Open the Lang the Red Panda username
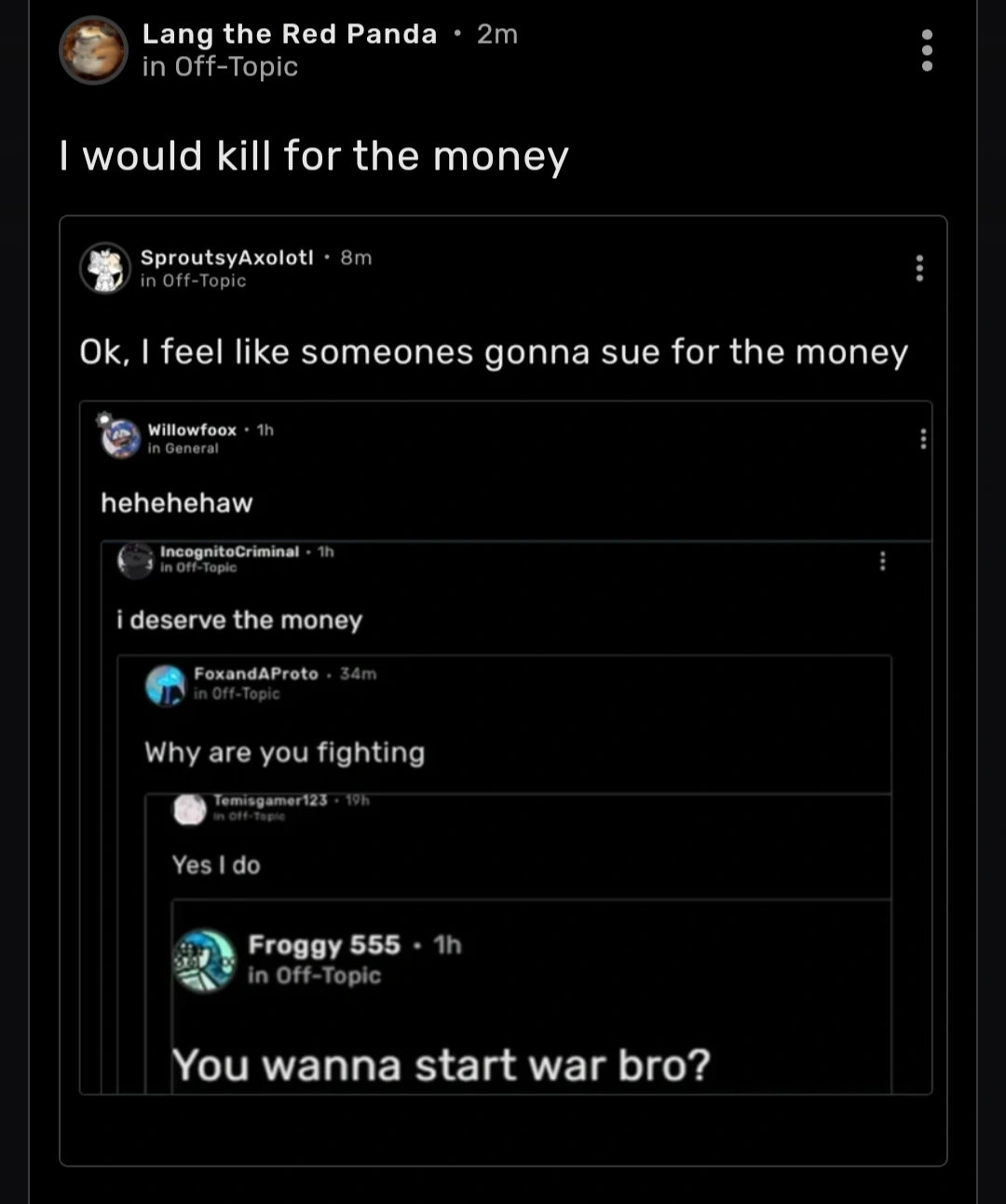The width and height of the screenshot is (1006, 1204). click(x=289, y=34)
